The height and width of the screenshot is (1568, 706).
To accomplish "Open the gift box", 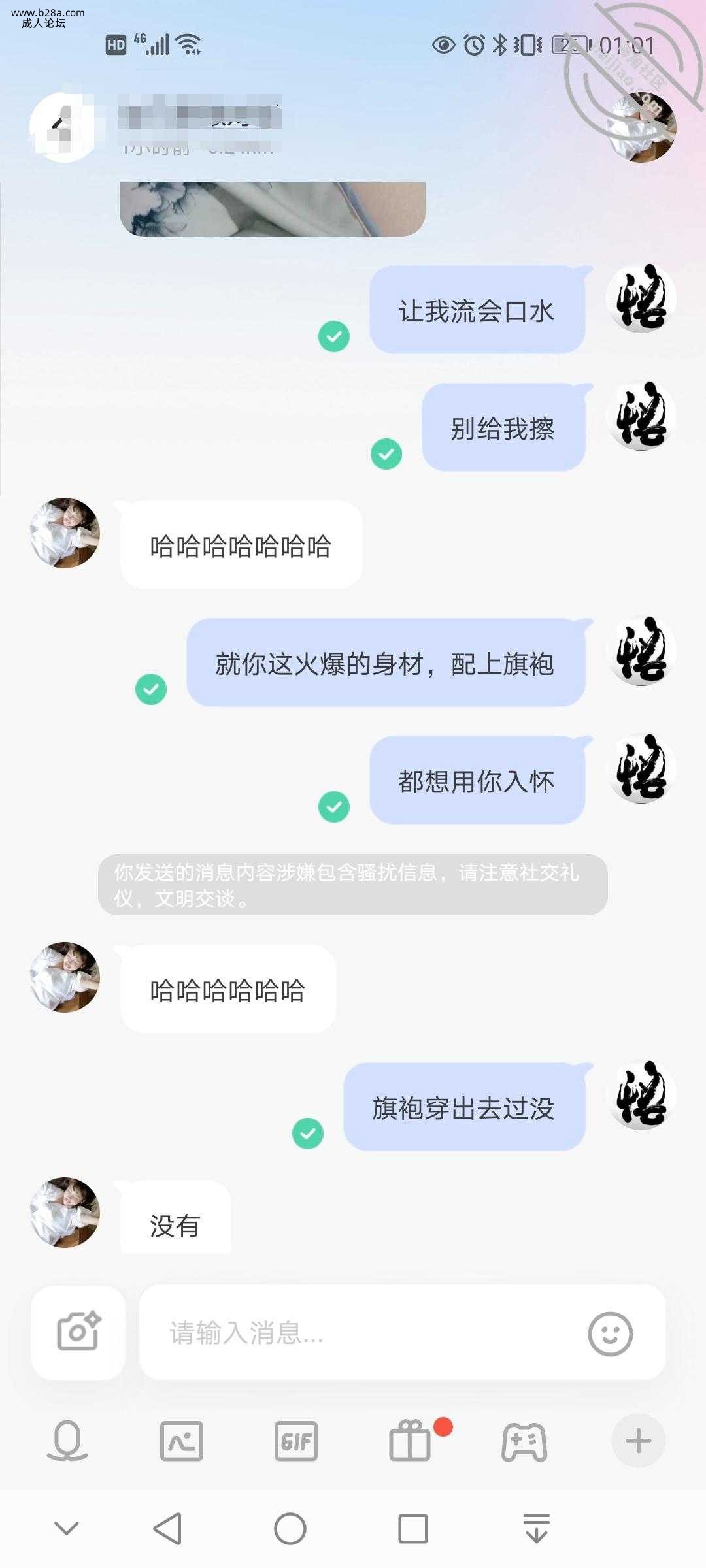I will tap(411, 1441).
